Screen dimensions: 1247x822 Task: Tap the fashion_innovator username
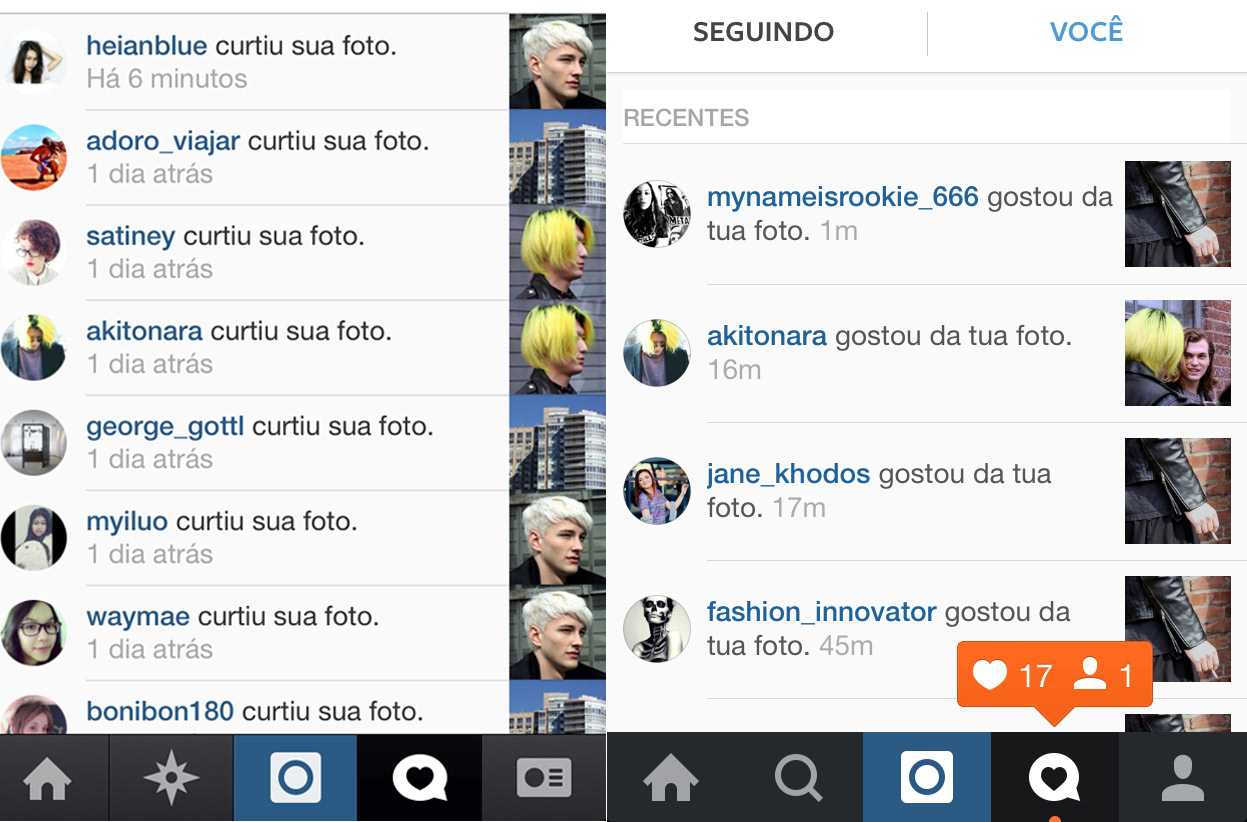coord(821,611)
